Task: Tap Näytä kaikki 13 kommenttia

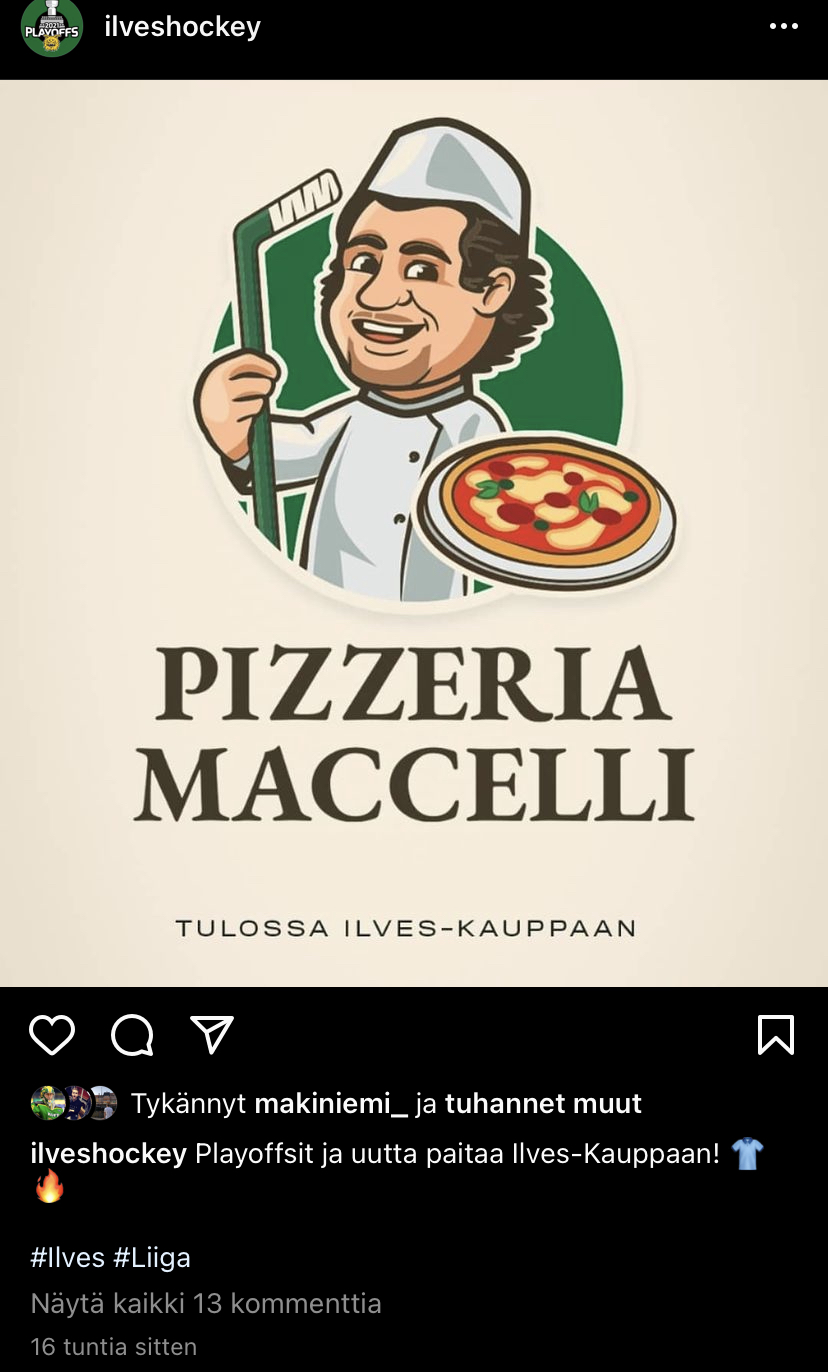Action: click(x=206, y=1303)
